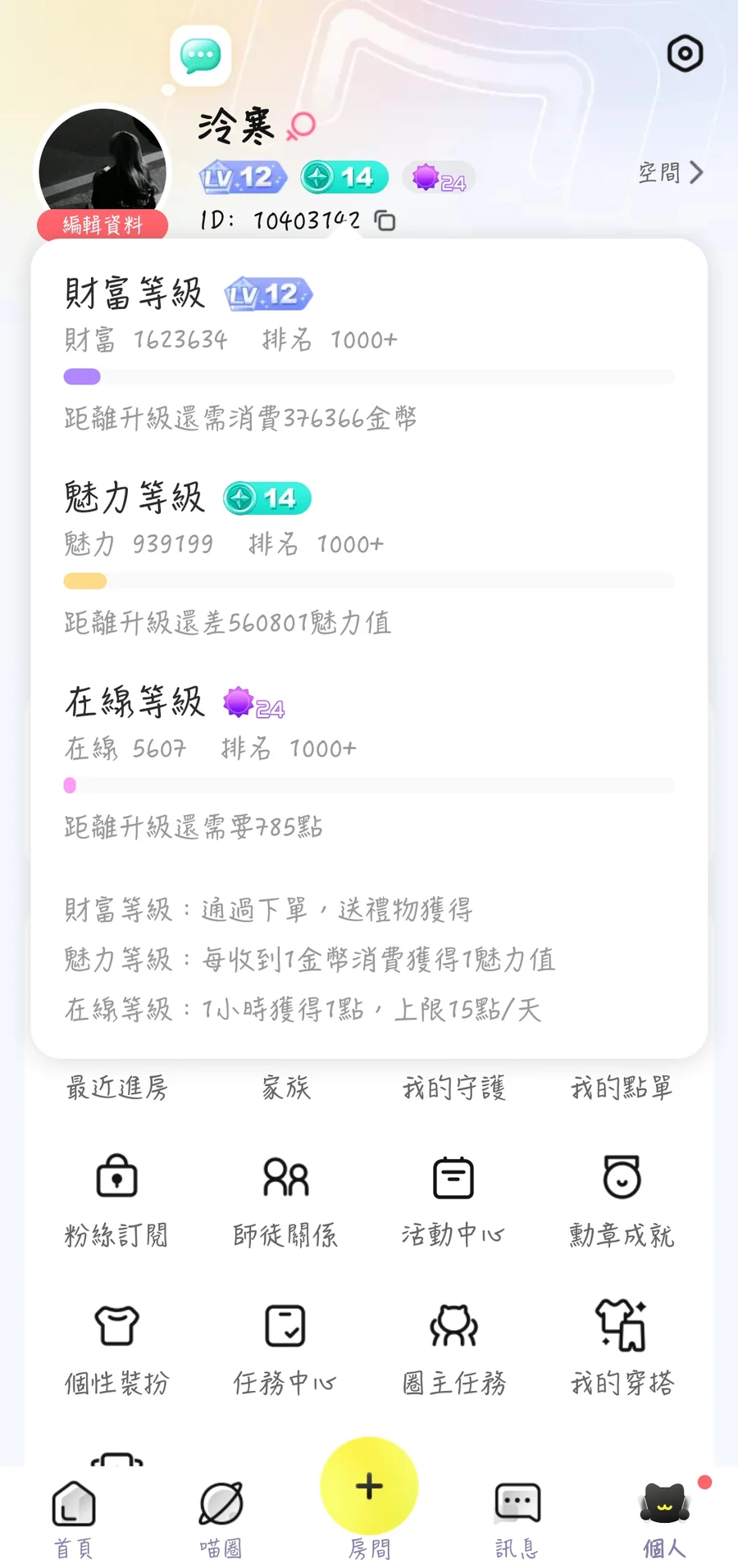Tap the yellow plus 房間 button
This screenshot has width=738, height=1568.
click(x=369, y=1488)
